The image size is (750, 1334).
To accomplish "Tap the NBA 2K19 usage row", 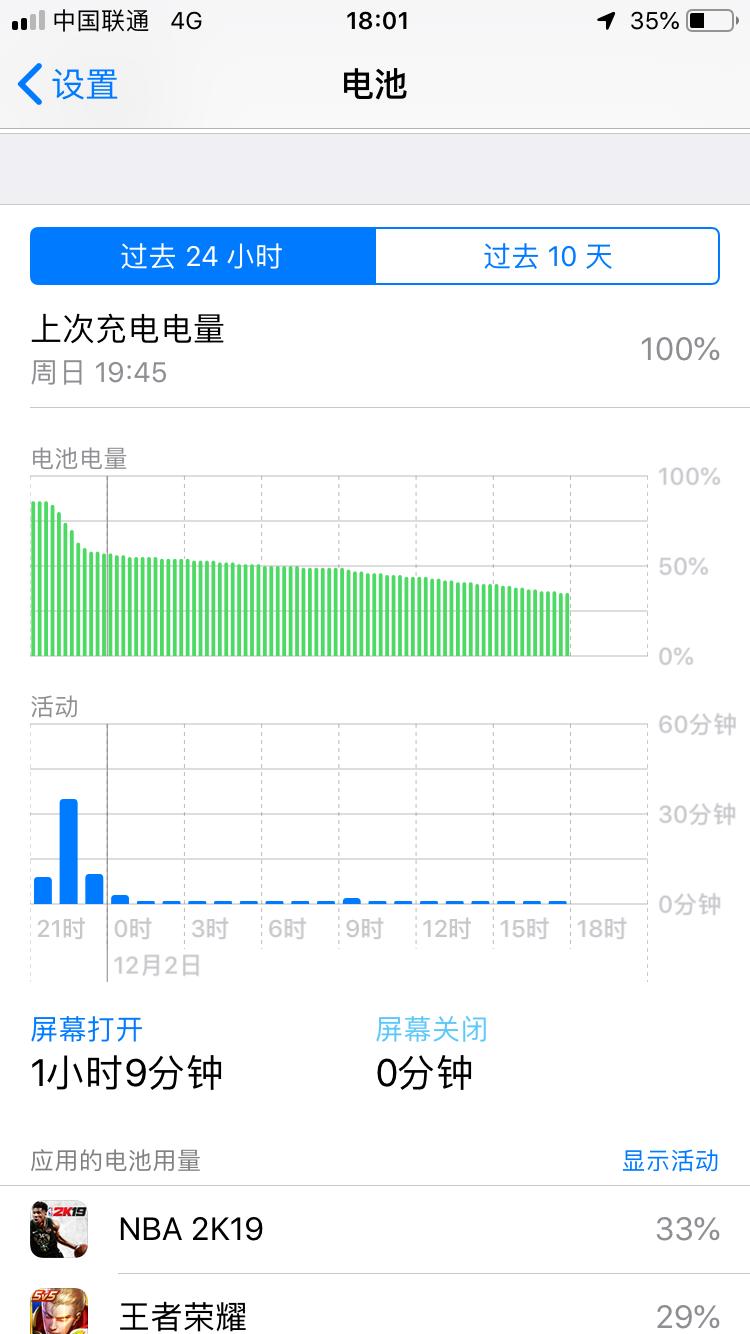I will [x=375, y=1228].
